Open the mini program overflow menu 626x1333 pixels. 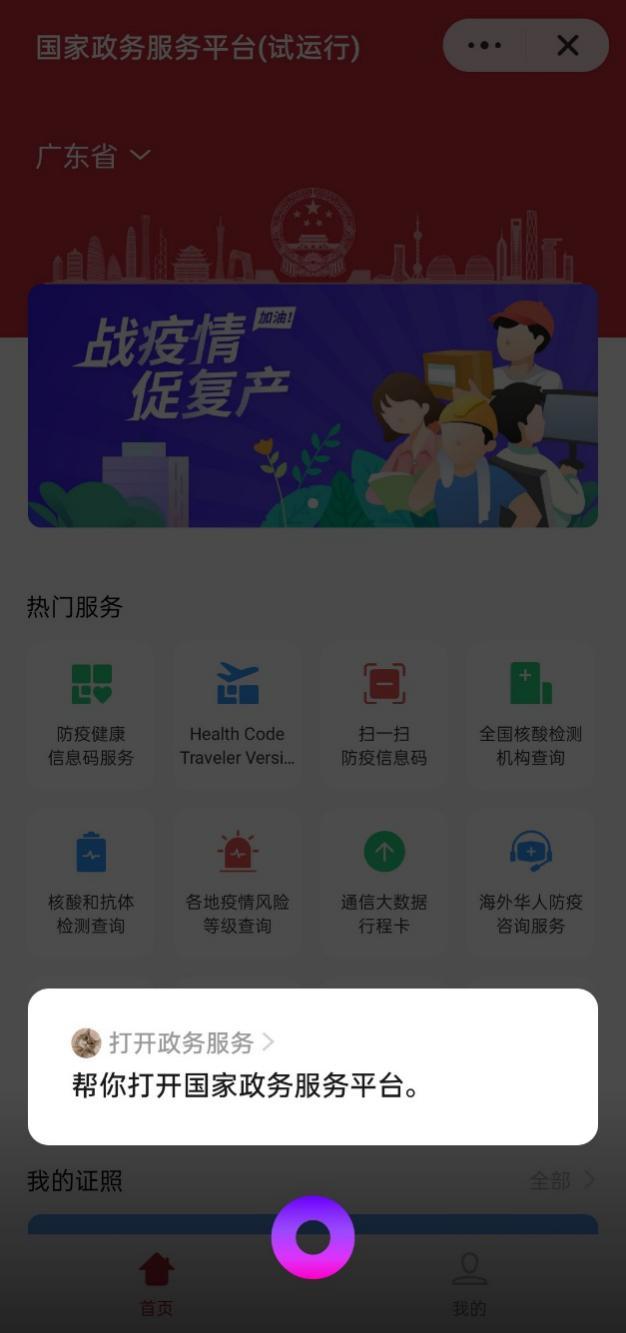point(485,46)
